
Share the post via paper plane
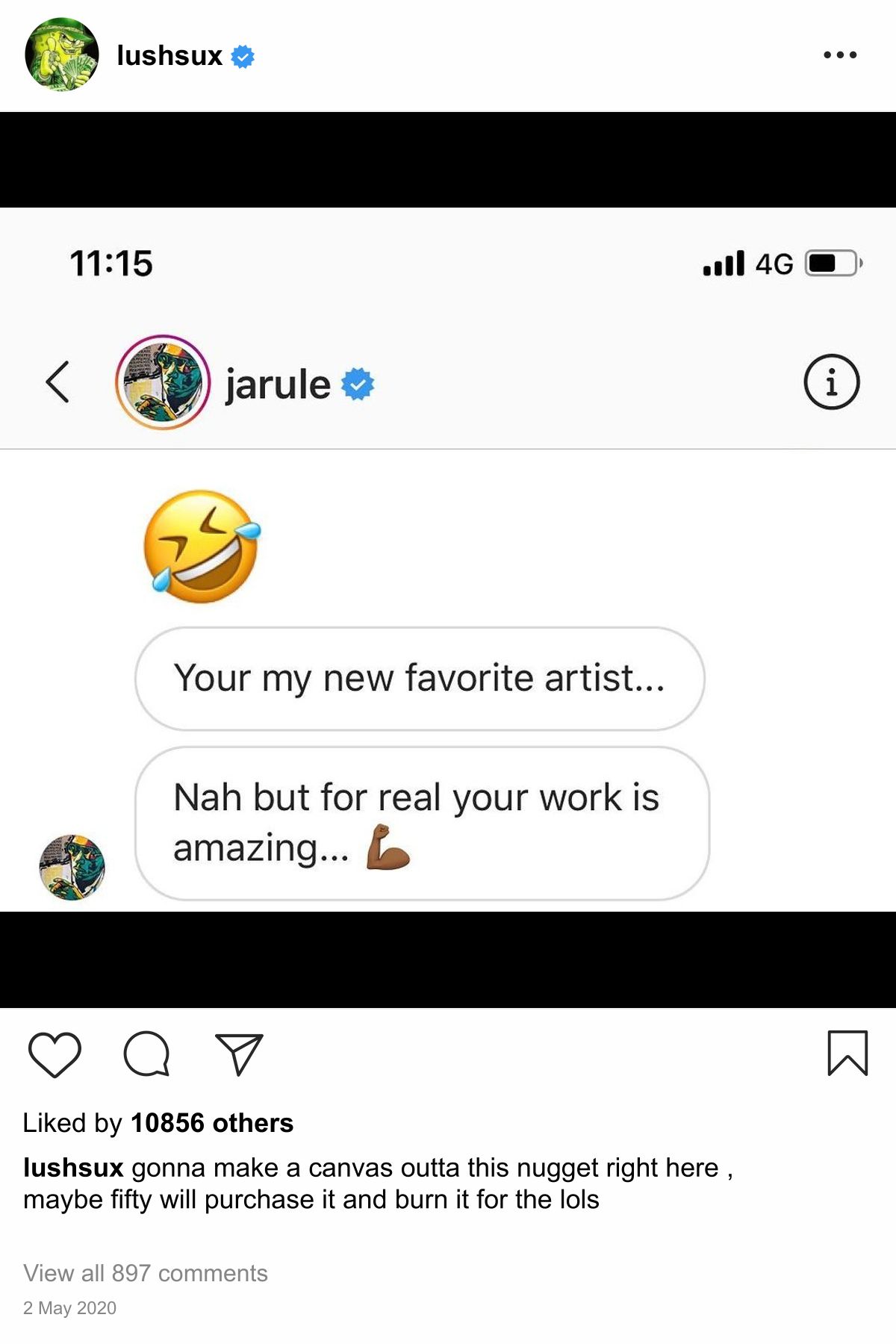point(239,1054)
